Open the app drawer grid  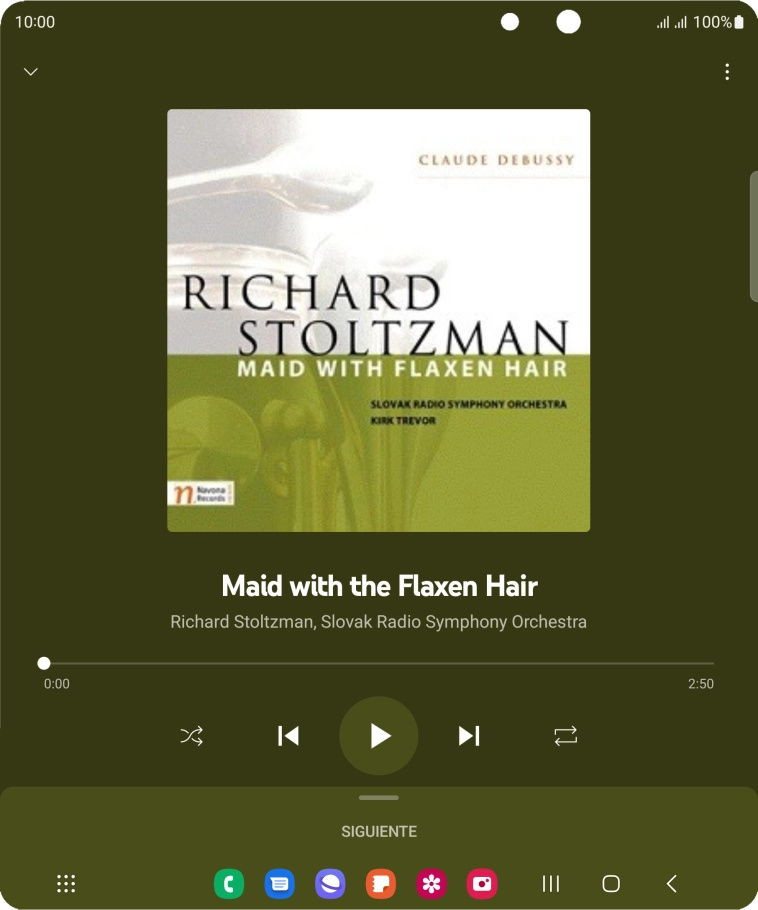(x=66, y=883)
